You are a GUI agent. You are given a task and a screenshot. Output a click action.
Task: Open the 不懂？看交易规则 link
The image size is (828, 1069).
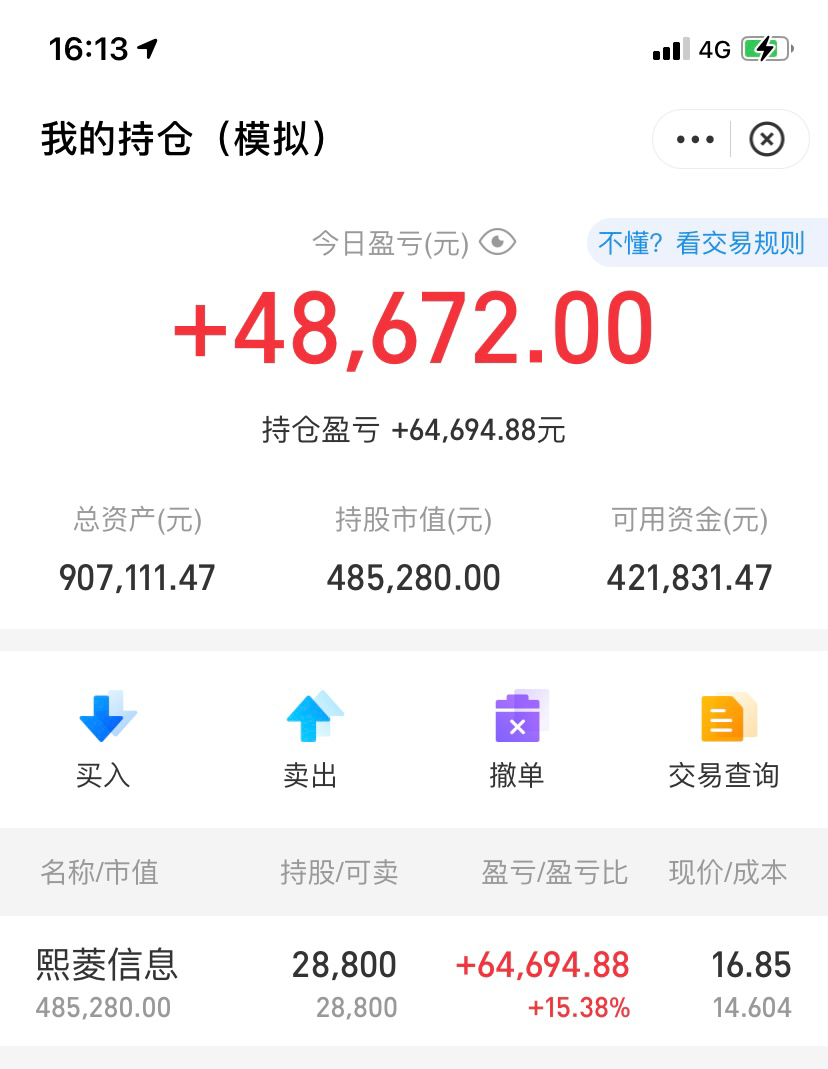point(701,243)
